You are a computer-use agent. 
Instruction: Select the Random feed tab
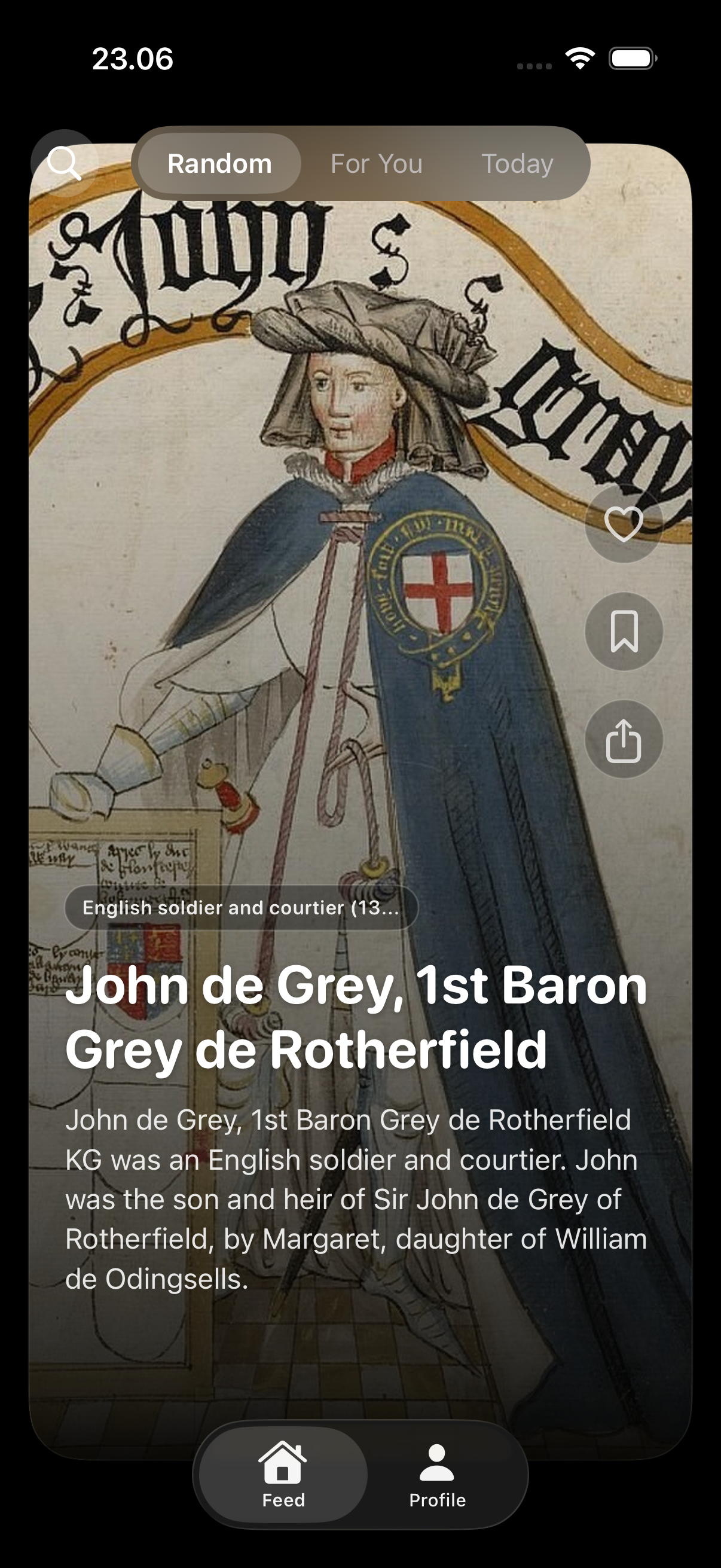coord(219,164)
